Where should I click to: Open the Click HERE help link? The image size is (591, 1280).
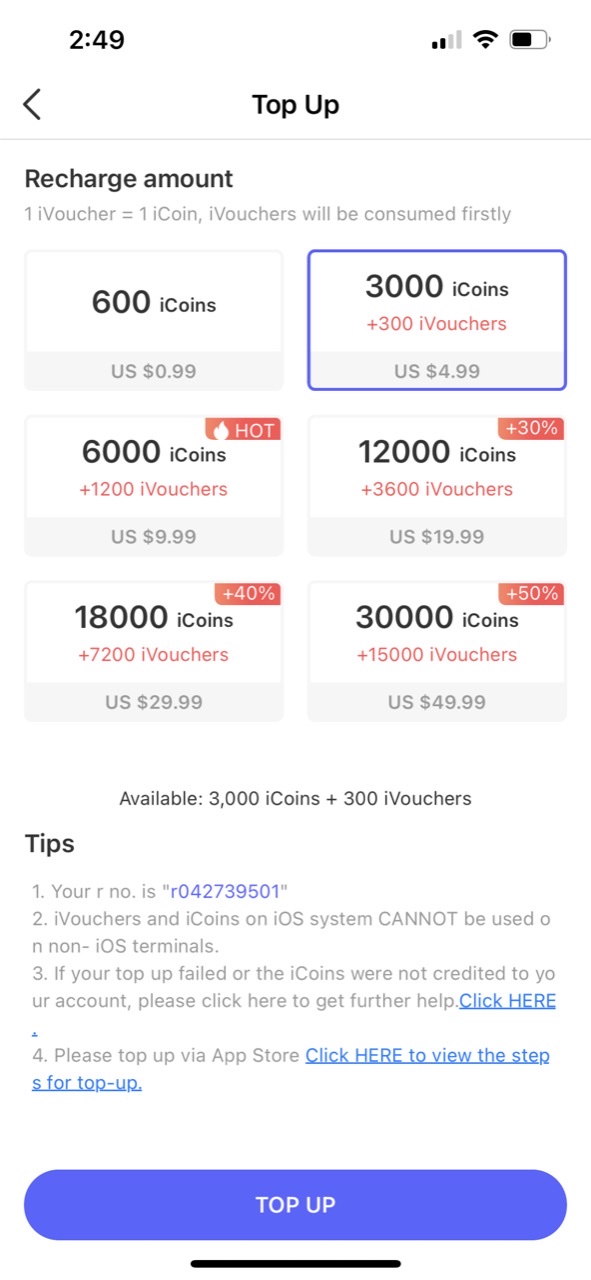(x=507, y=1001)
